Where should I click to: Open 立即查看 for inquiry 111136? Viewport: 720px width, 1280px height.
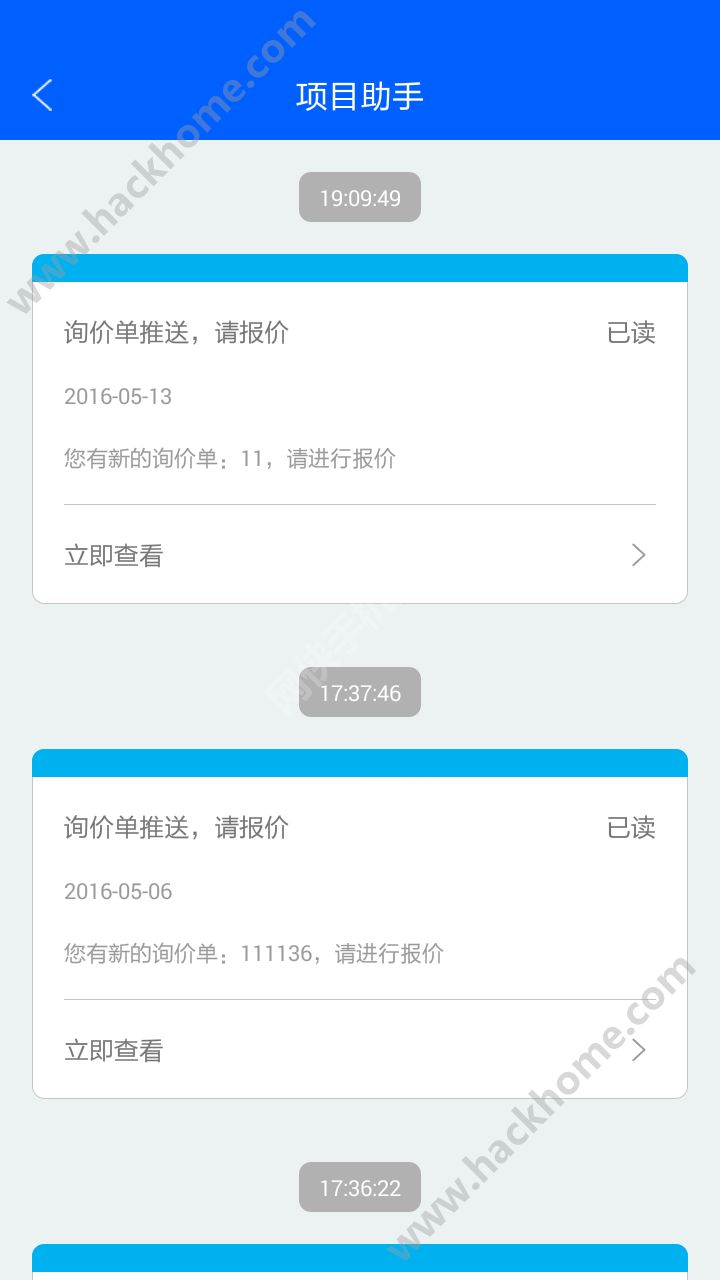tap(358, 1050)
